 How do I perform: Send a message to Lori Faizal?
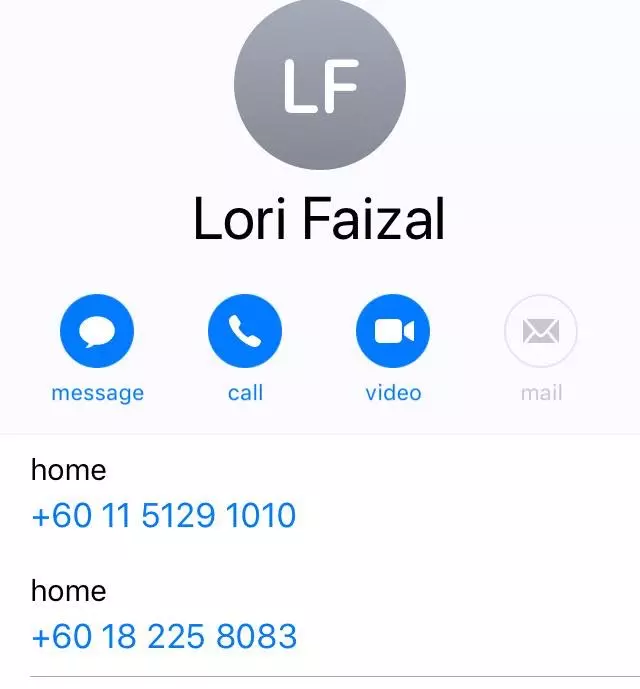pos(97,331)
